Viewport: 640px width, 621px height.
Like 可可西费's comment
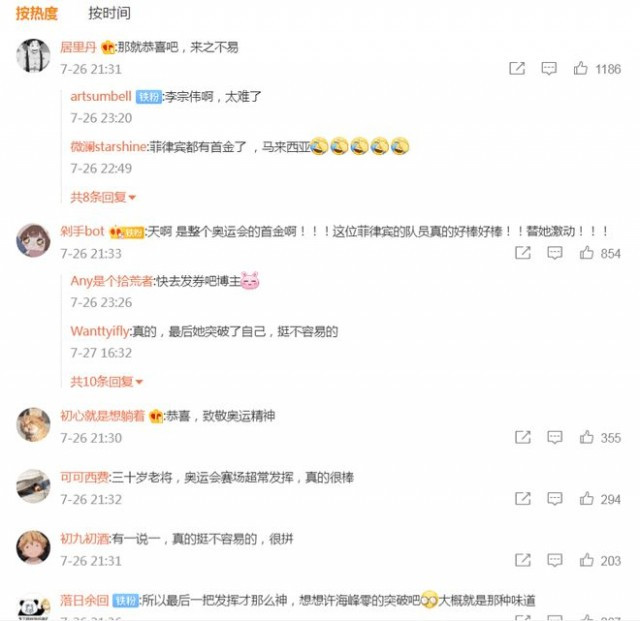[x=583, y=499]
